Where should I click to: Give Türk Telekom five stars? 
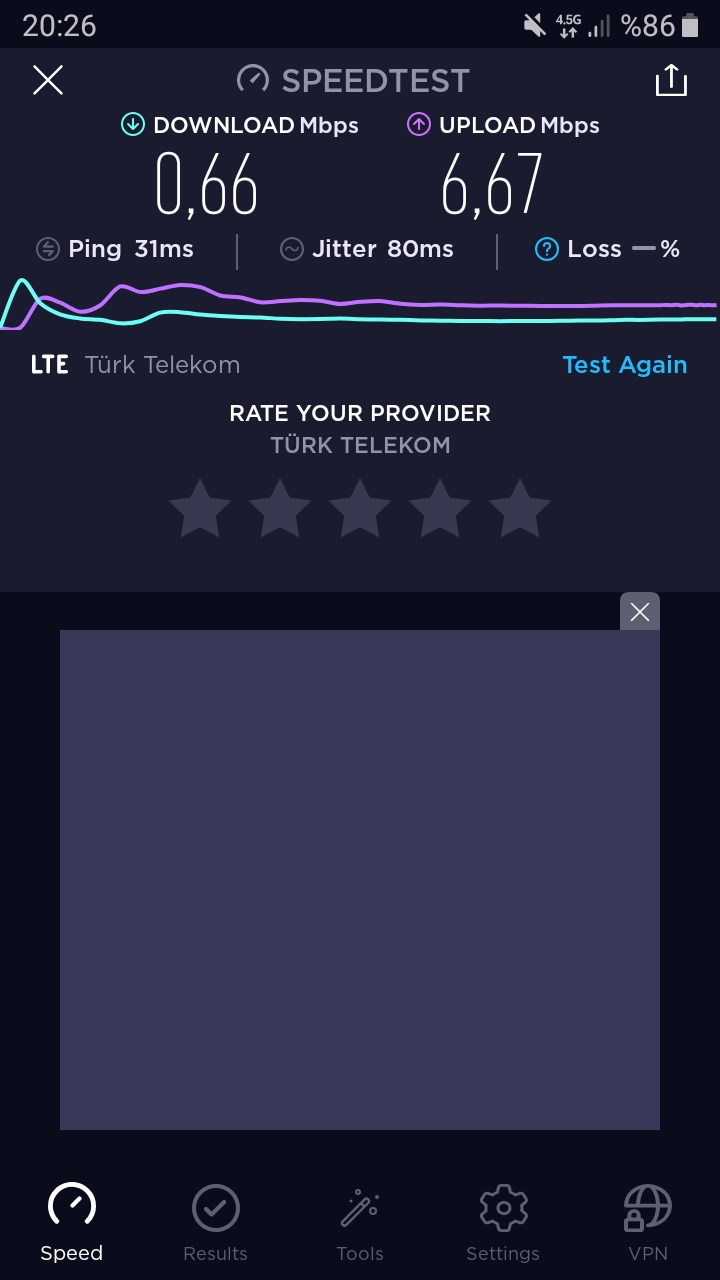(x=520, y=508)
